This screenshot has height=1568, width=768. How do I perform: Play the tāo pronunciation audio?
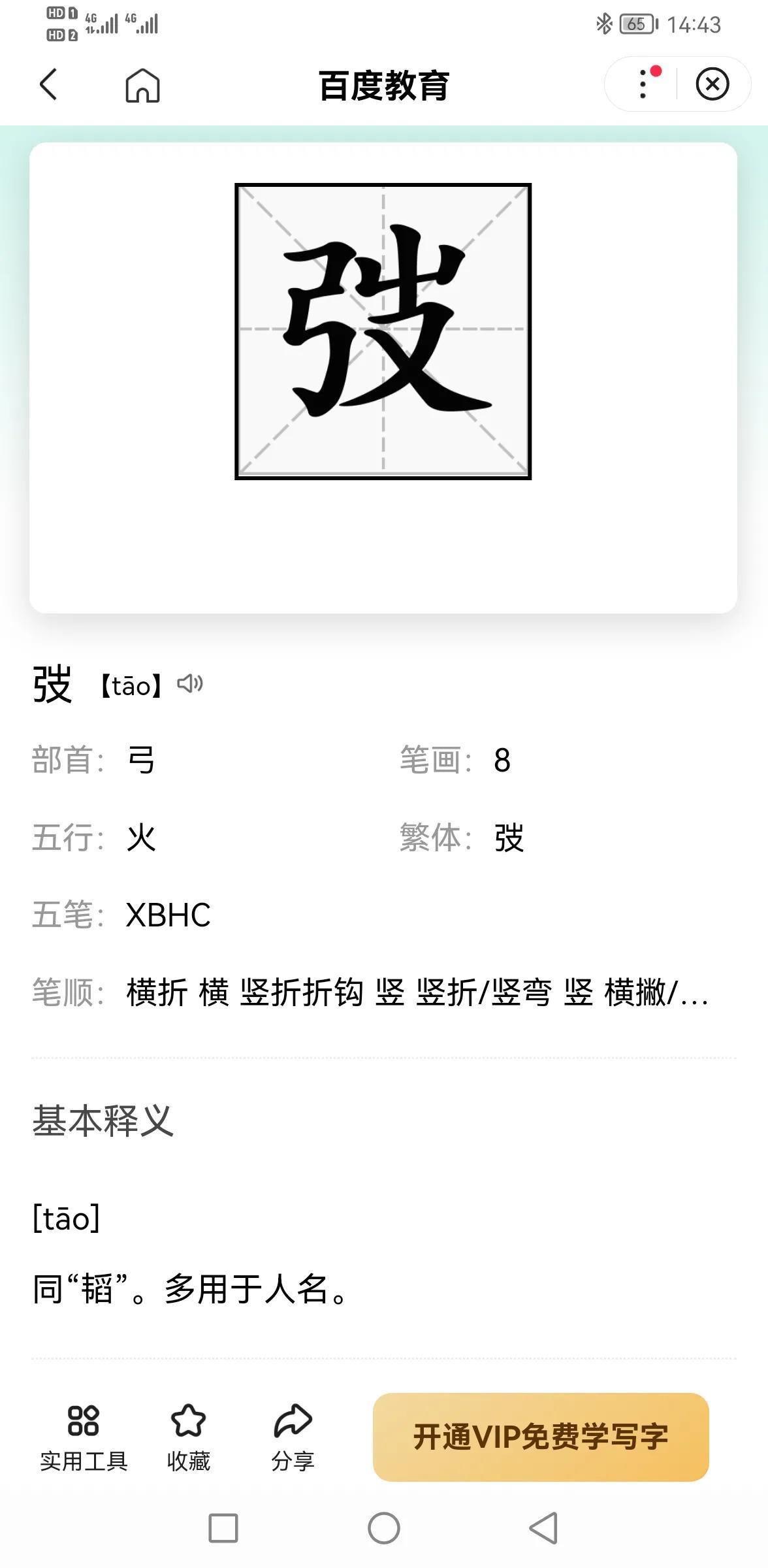click(190, 683)
